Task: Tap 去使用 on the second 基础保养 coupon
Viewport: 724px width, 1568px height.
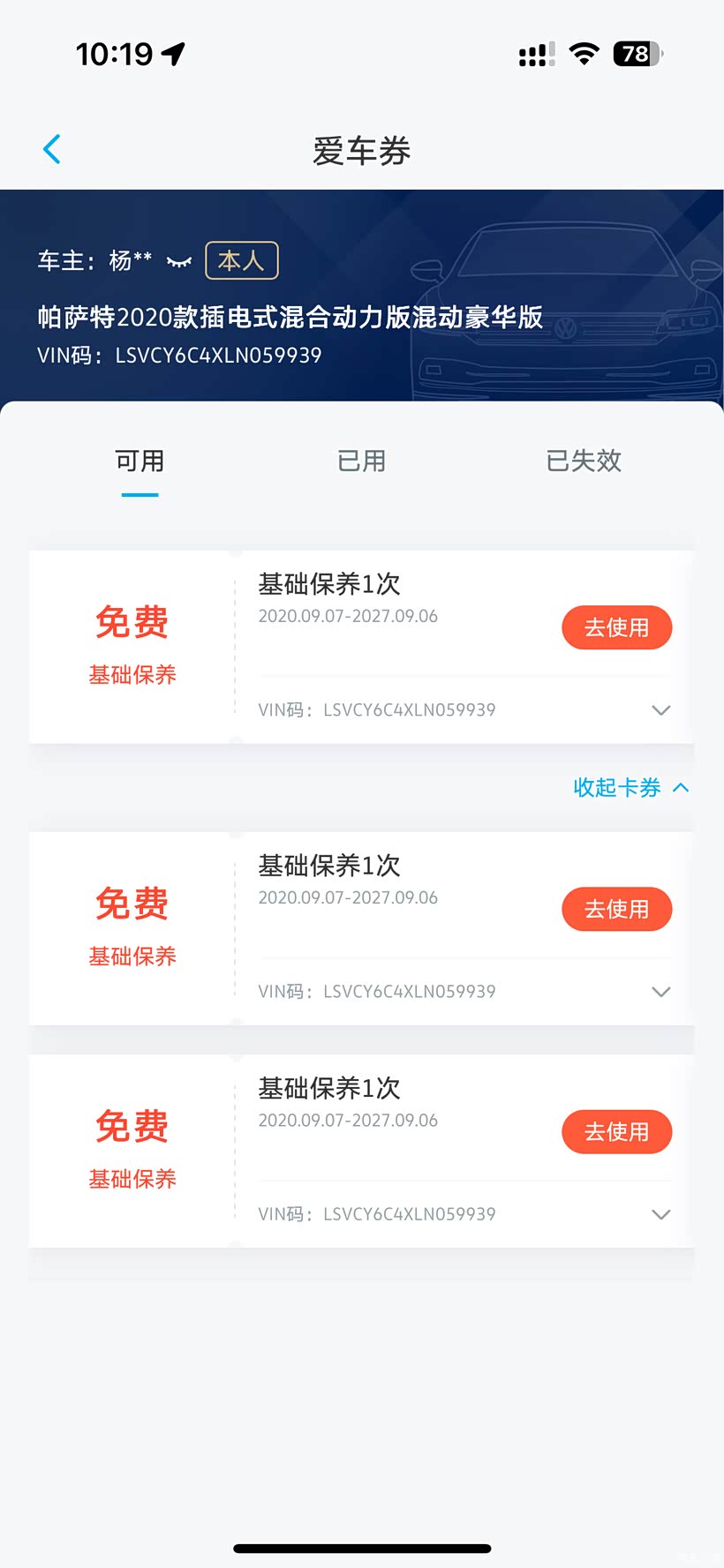Action: pos(616,909)
